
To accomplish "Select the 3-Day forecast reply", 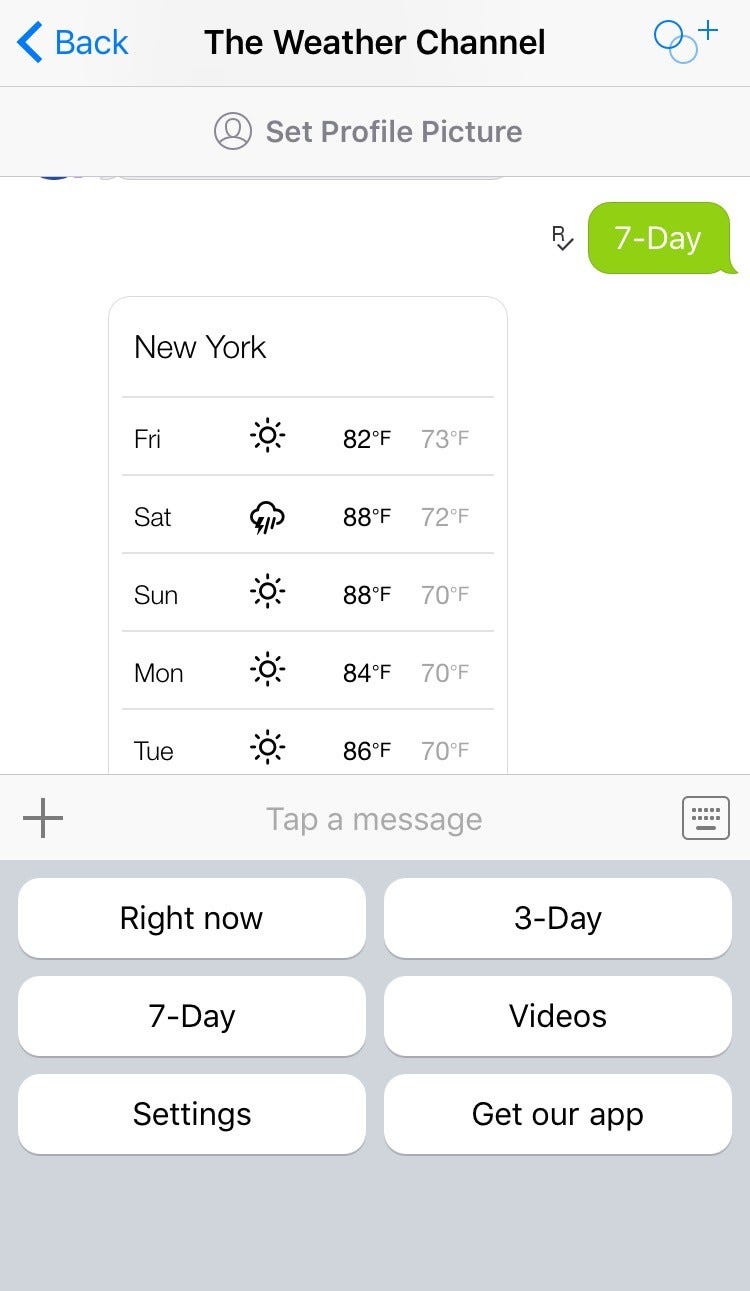I will (x=558, y=918).
